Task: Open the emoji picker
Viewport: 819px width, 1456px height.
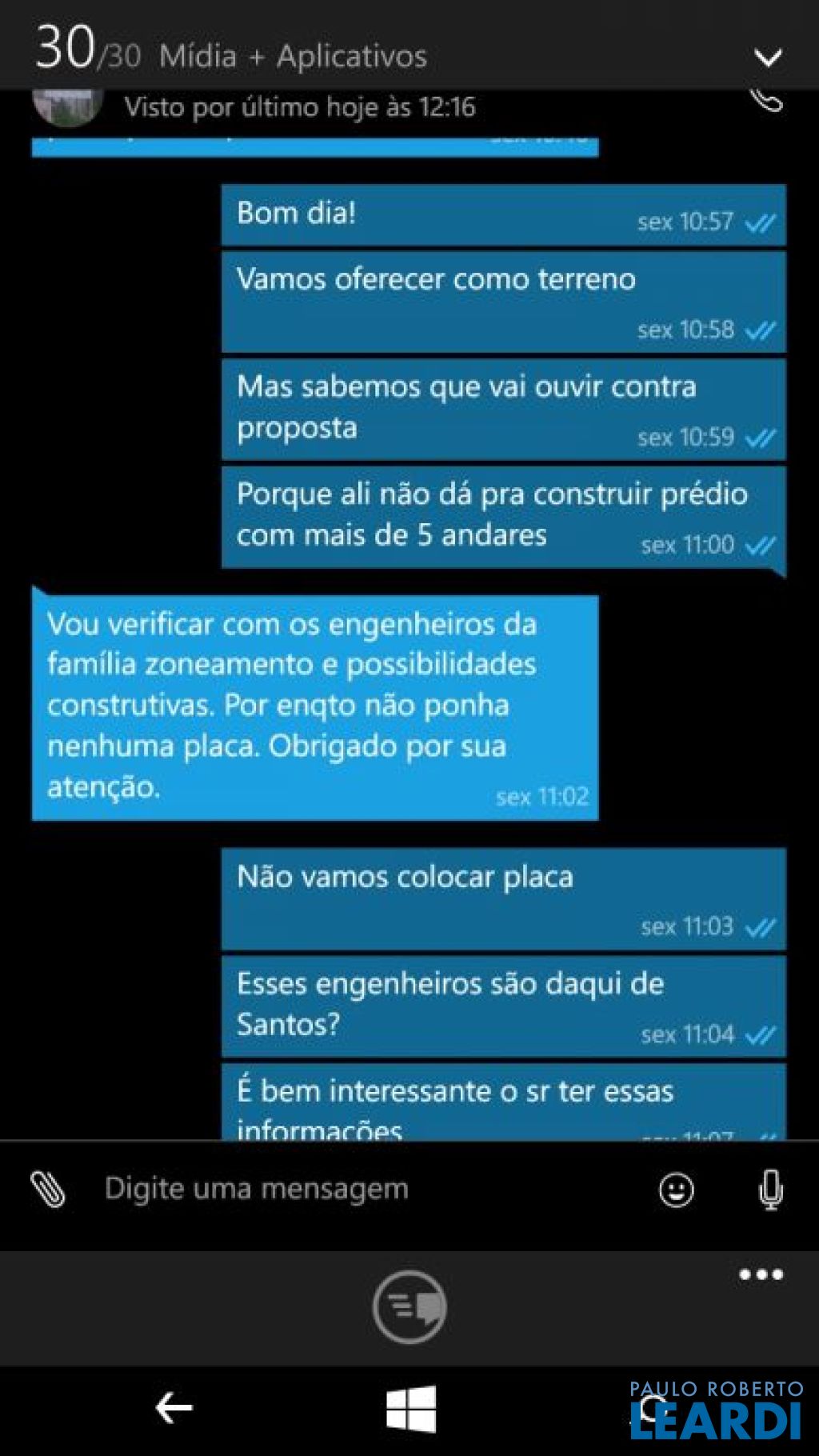Action: click(x=676, y=1190)
